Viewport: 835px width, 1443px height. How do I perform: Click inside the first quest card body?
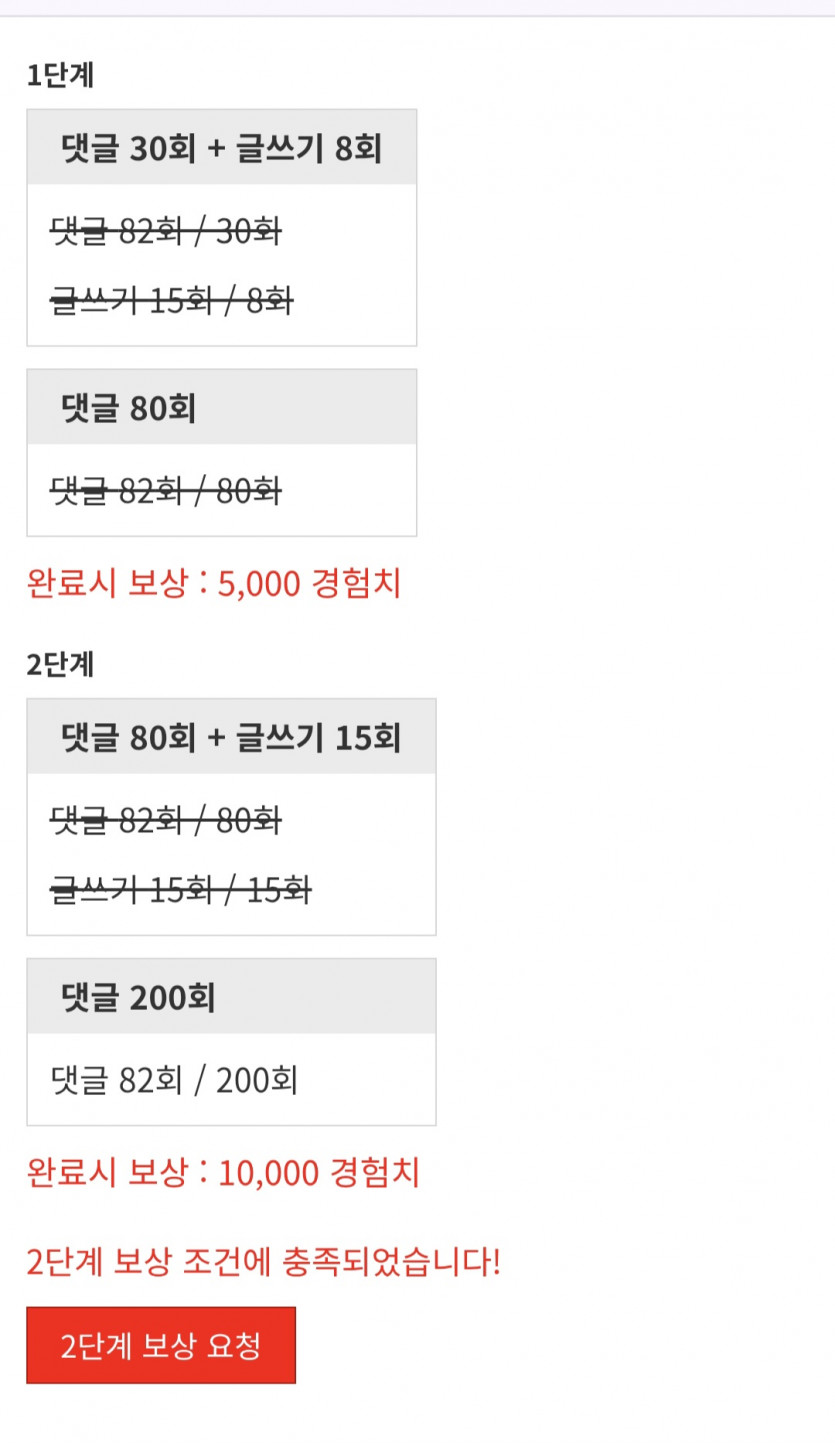click(220, 265)
